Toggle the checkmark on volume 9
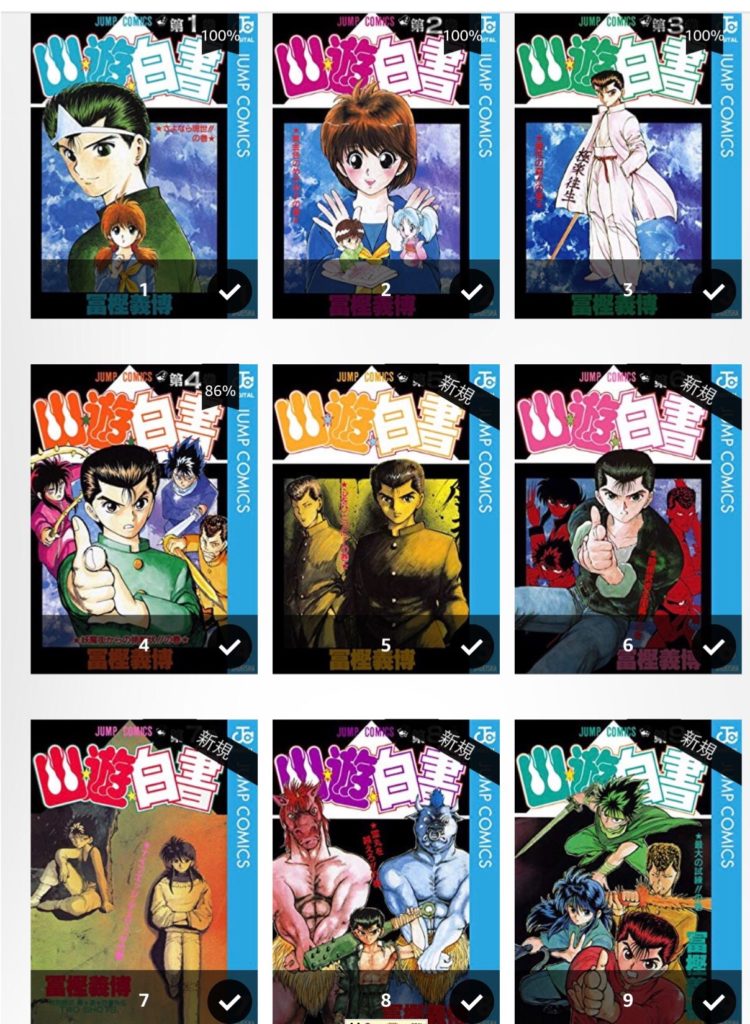 (x=713, y=1001)
